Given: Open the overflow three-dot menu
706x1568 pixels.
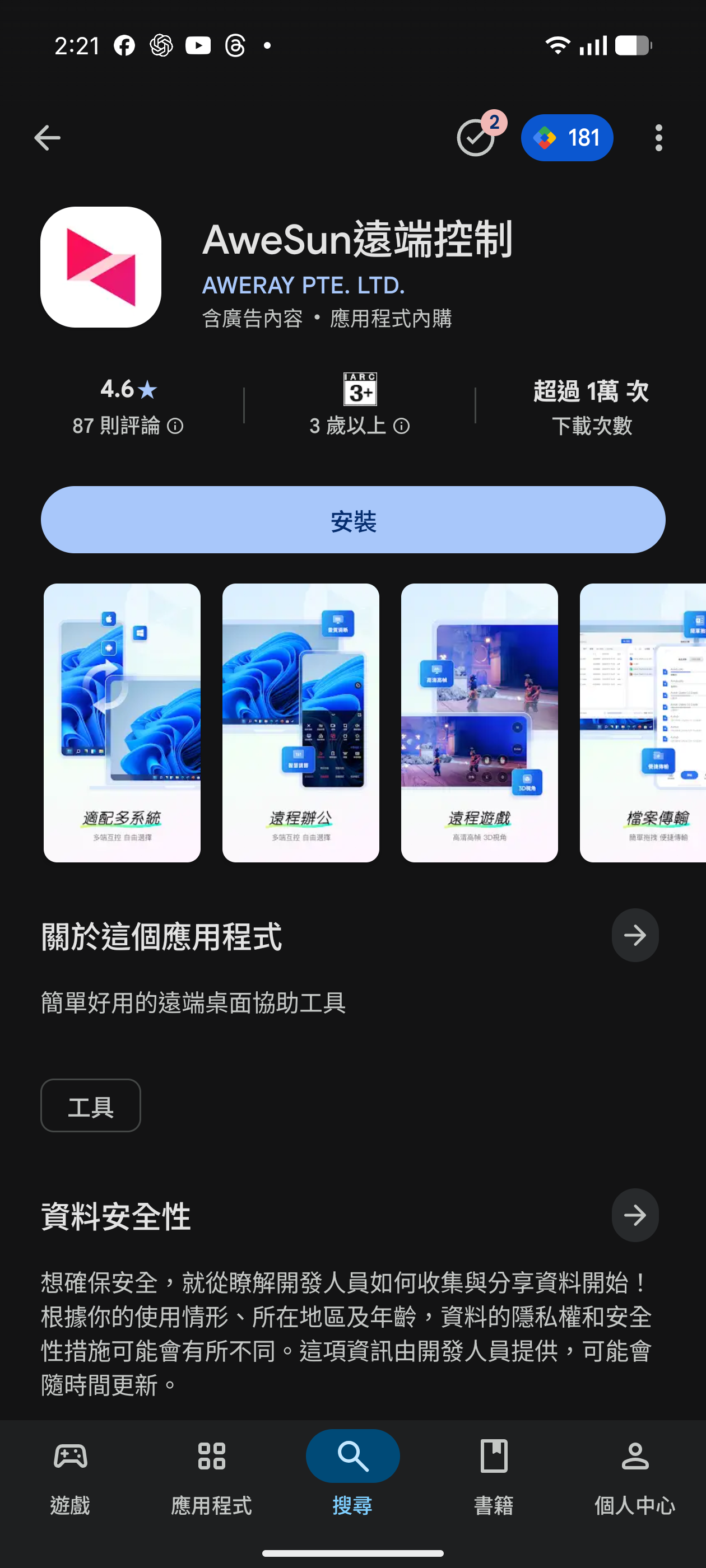Looking at the screenshot, I should click(x=658, y=138).
